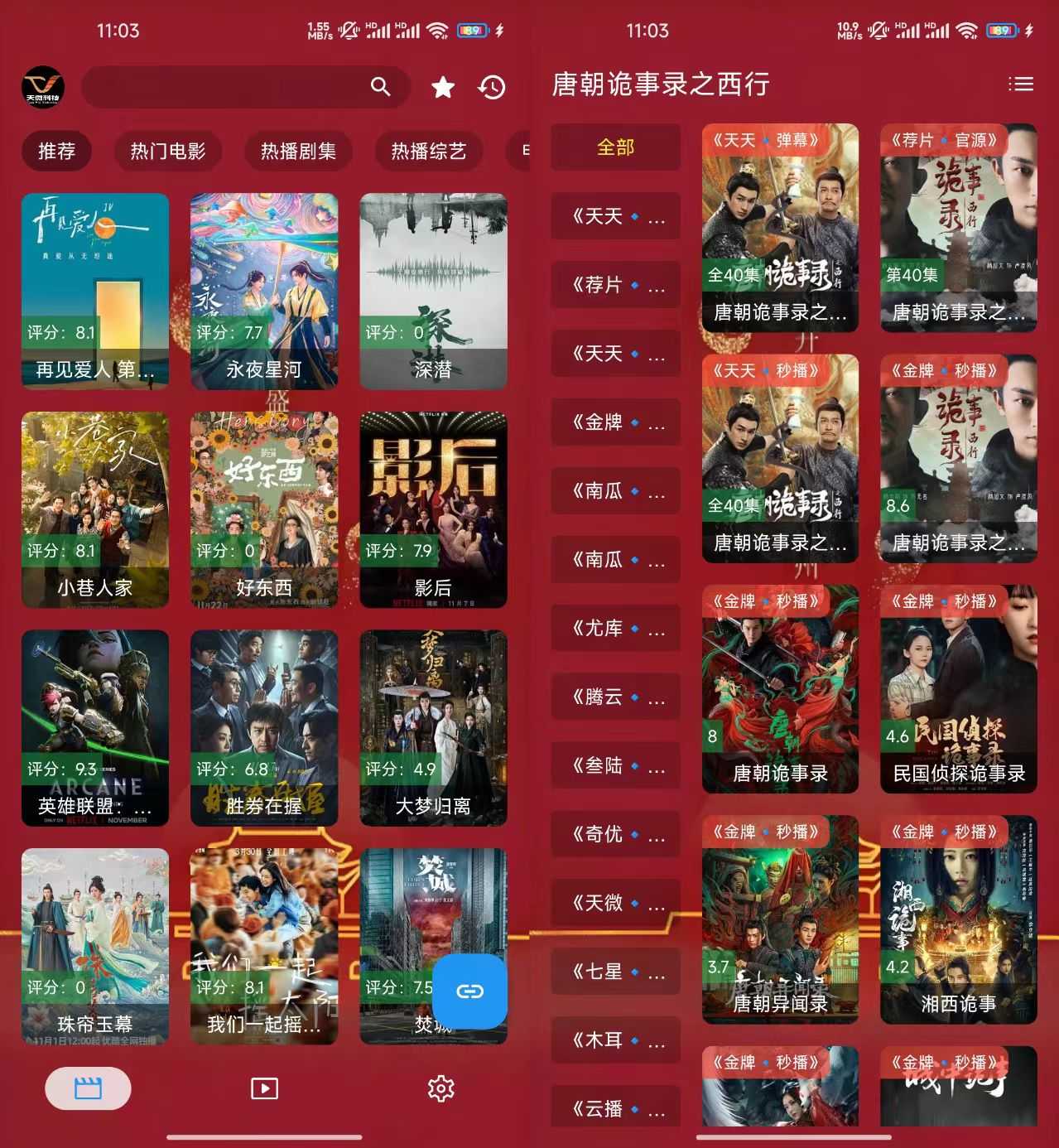This screenshot has width=1059, height=1148.
Task: Select the 全部 source filter
Action: tap(615, 147)
